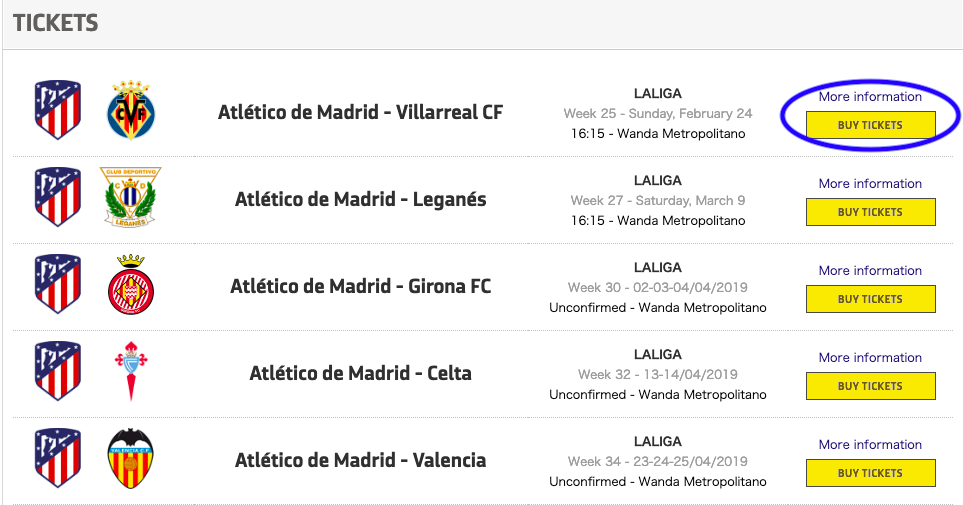Buy tickets for Atlético de Madrid - Villarreal CF
Screen dimensions: 964x505
[x=870, y=125]
